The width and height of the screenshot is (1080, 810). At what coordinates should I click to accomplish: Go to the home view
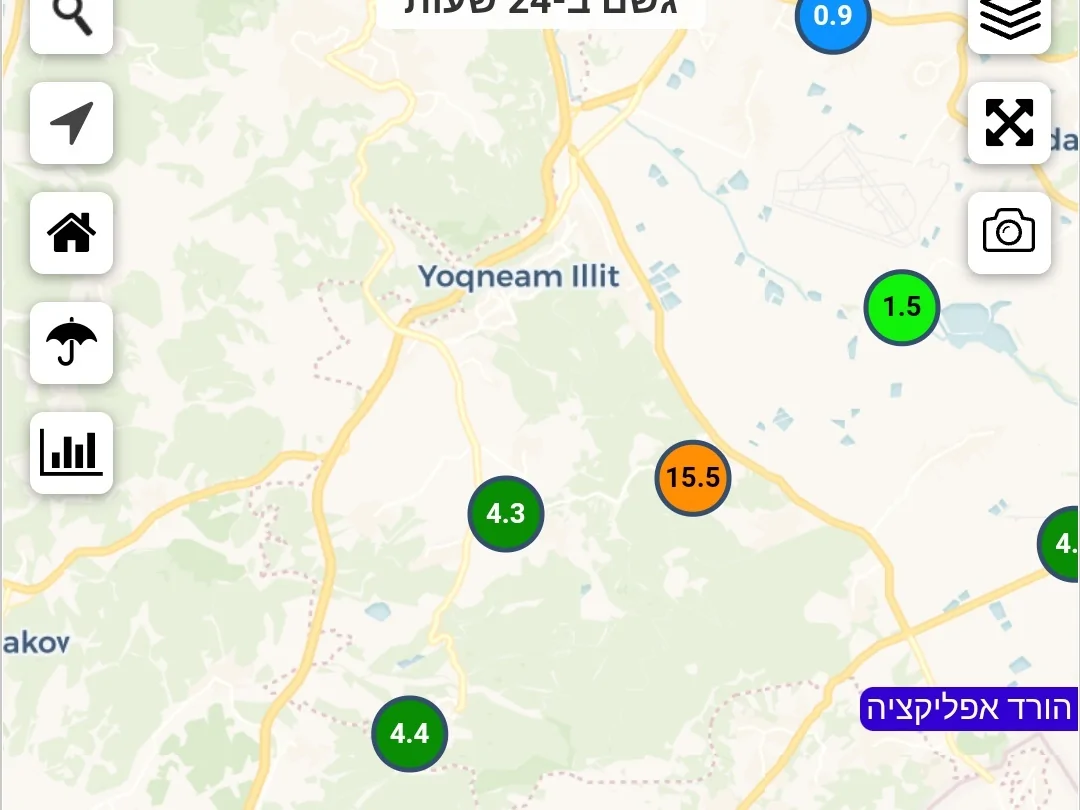tap(71, 233)
